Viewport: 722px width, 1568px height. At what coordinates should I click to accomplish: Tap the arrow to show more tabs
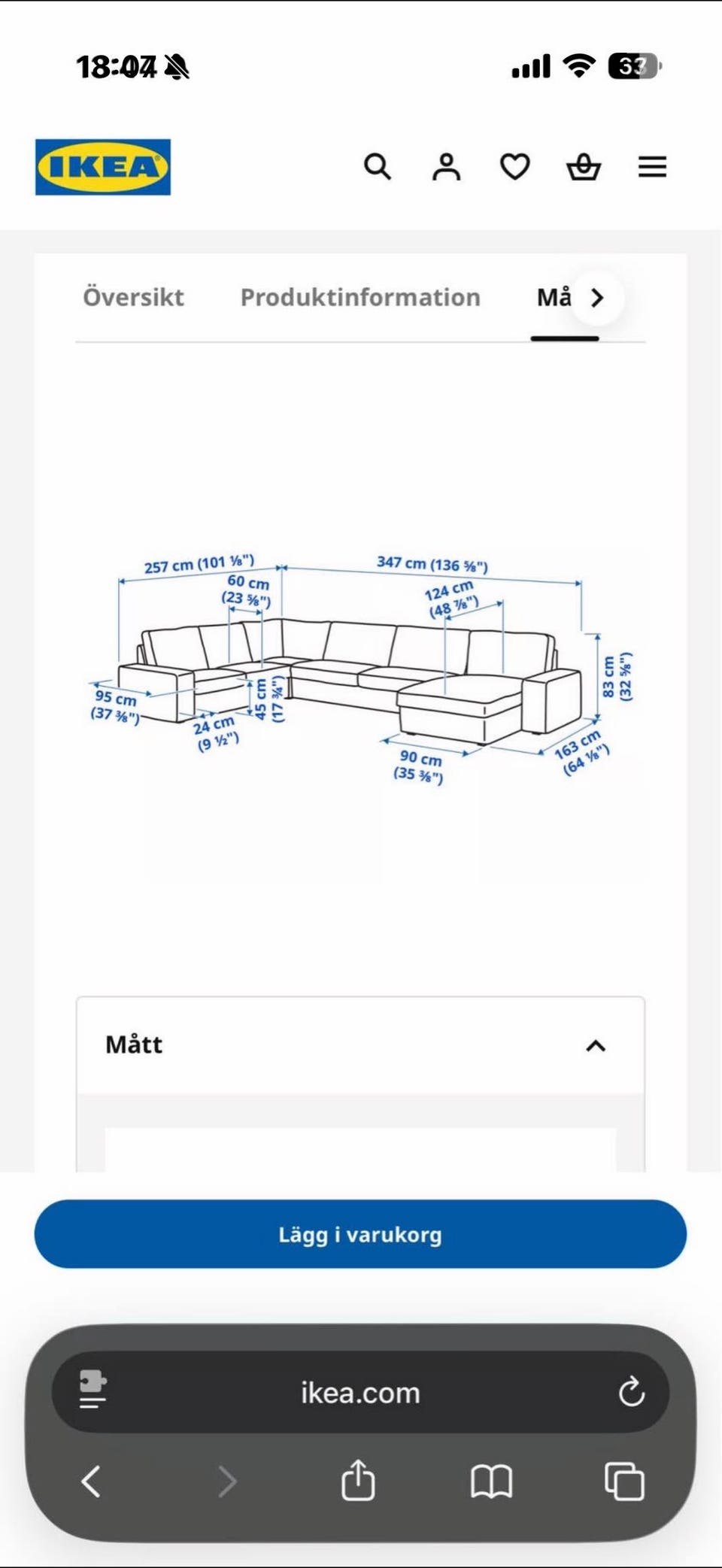coord(597,298)
